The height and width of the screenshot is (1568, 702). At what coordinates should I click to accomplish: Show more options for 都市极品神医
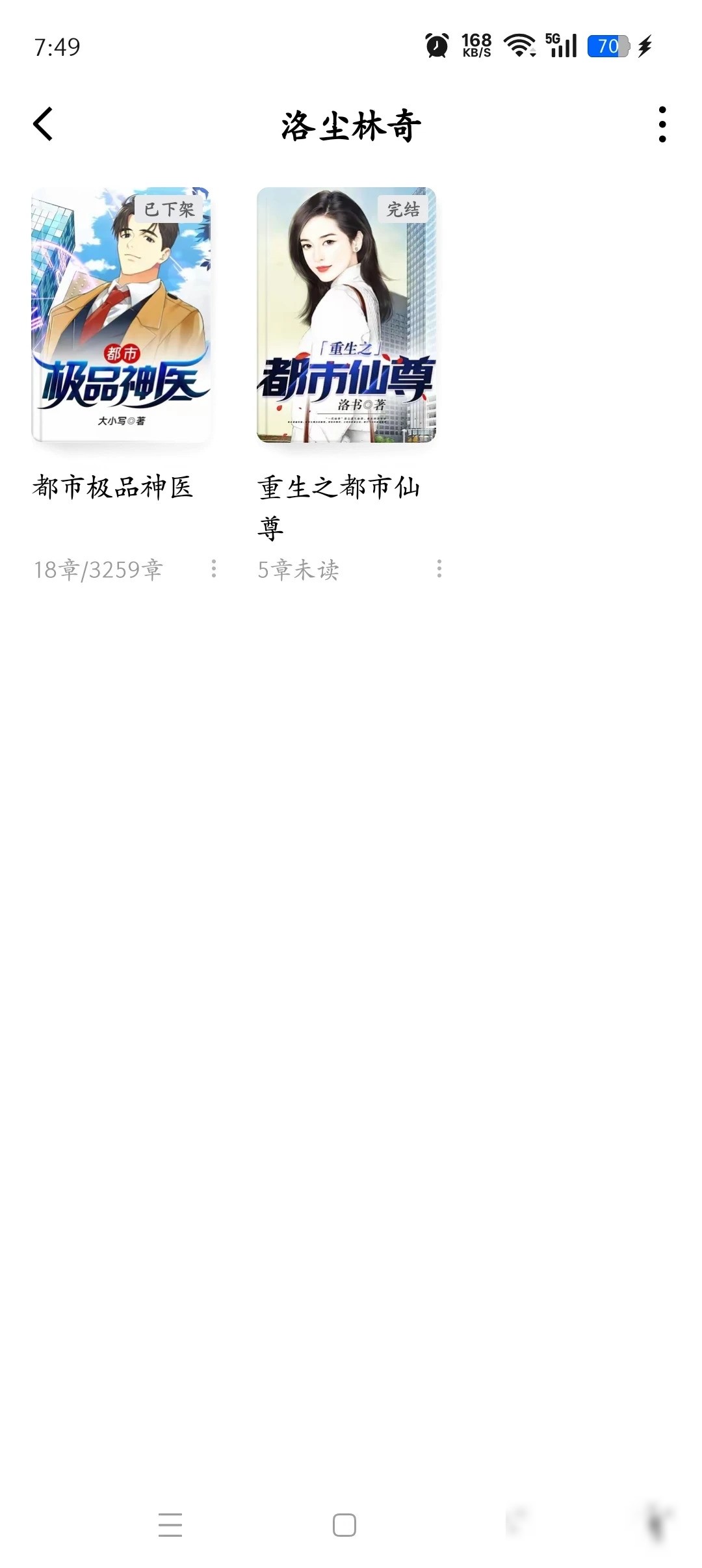(x=214, y=569)
